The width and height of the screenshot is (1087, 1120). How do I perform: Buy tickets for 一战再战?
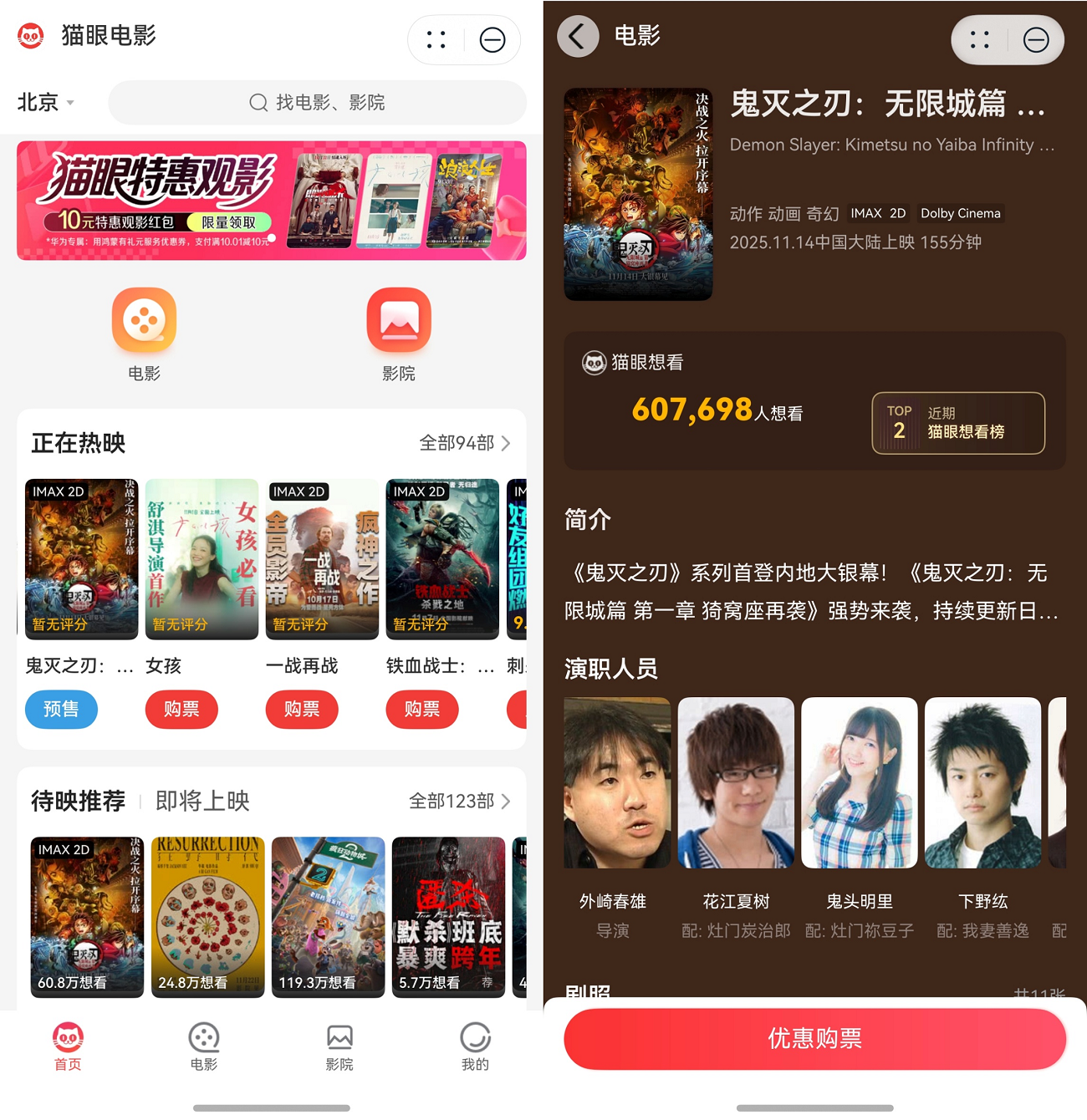pos(302,710)
